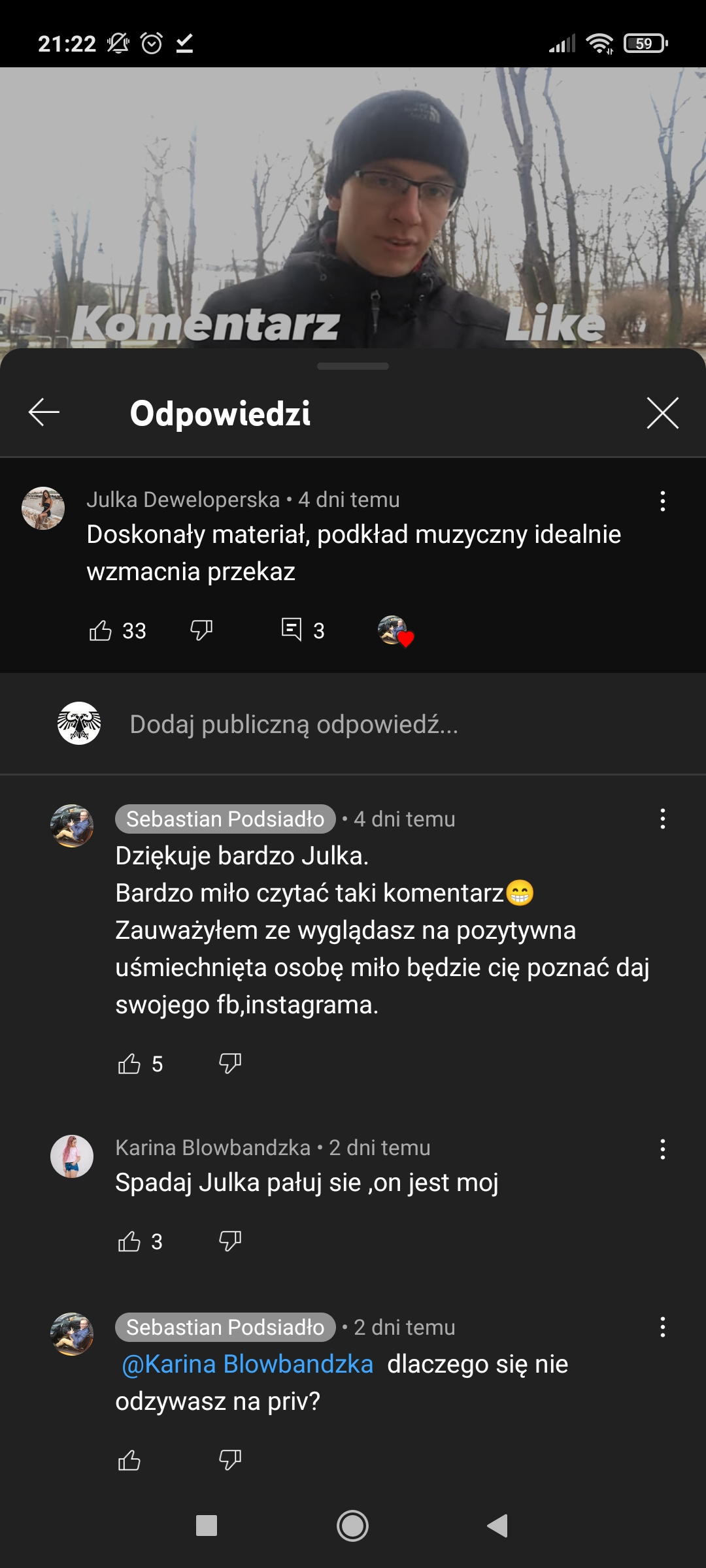Open options menu for Sebastian's 4 dni temu reply
Screen dimensions: 706x1568
(x=662, y=819)
